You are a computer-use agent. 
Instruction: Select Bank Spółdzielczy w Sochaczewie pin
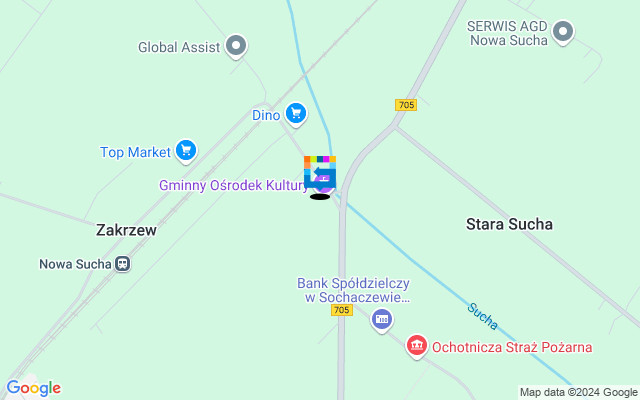(381, 320)
